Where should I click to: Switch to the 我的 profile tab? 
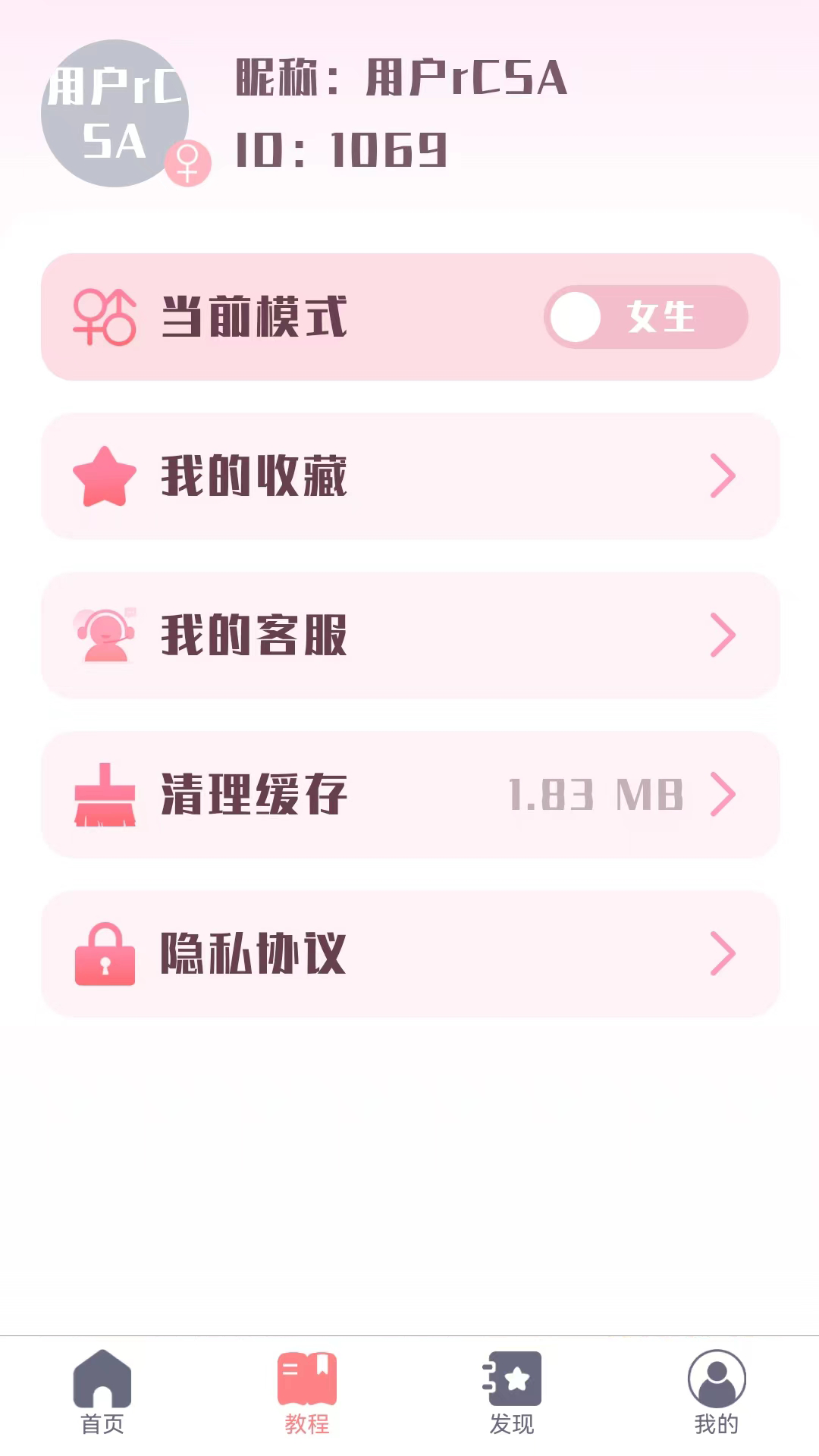[x=717, y=1392]
